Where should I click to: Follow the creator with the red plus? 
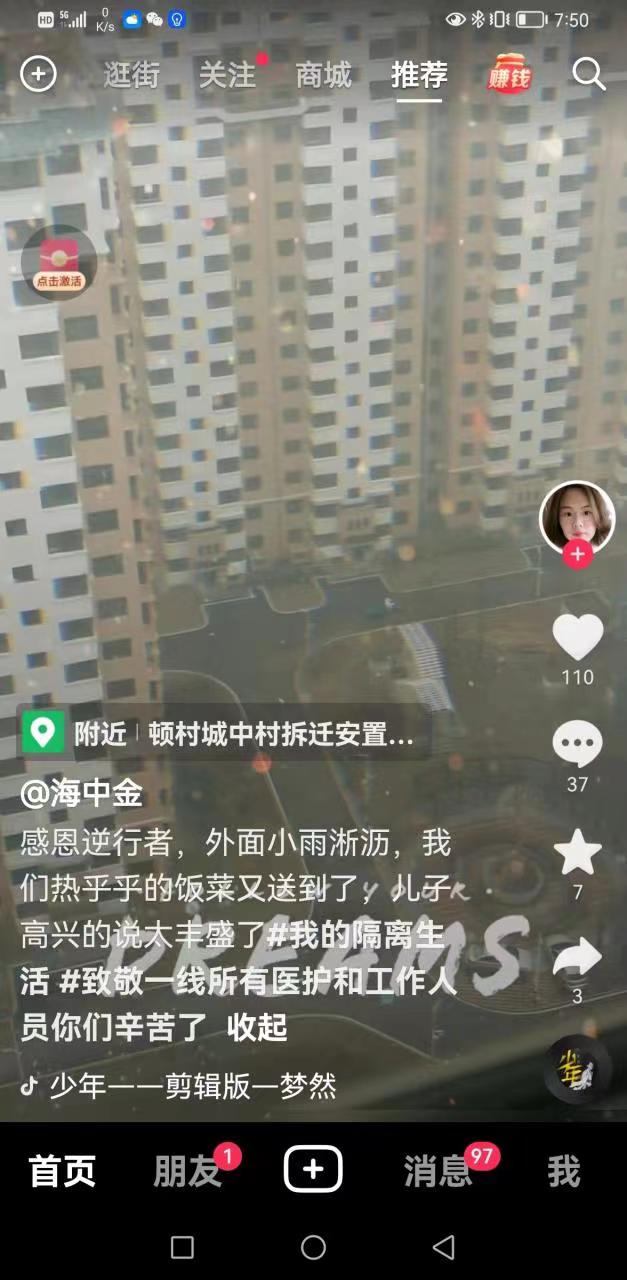pos(577,555)
